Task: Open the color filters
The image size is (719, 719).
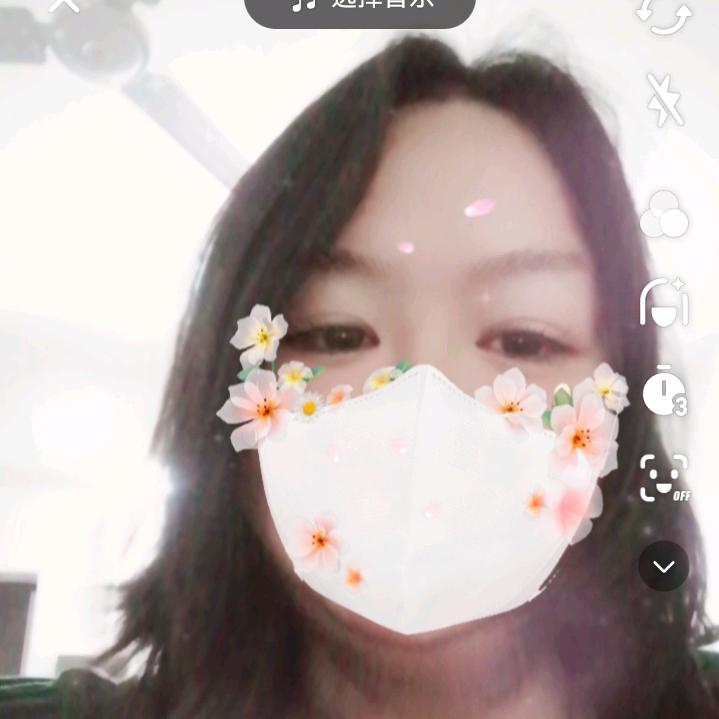Action: (664, 213)
